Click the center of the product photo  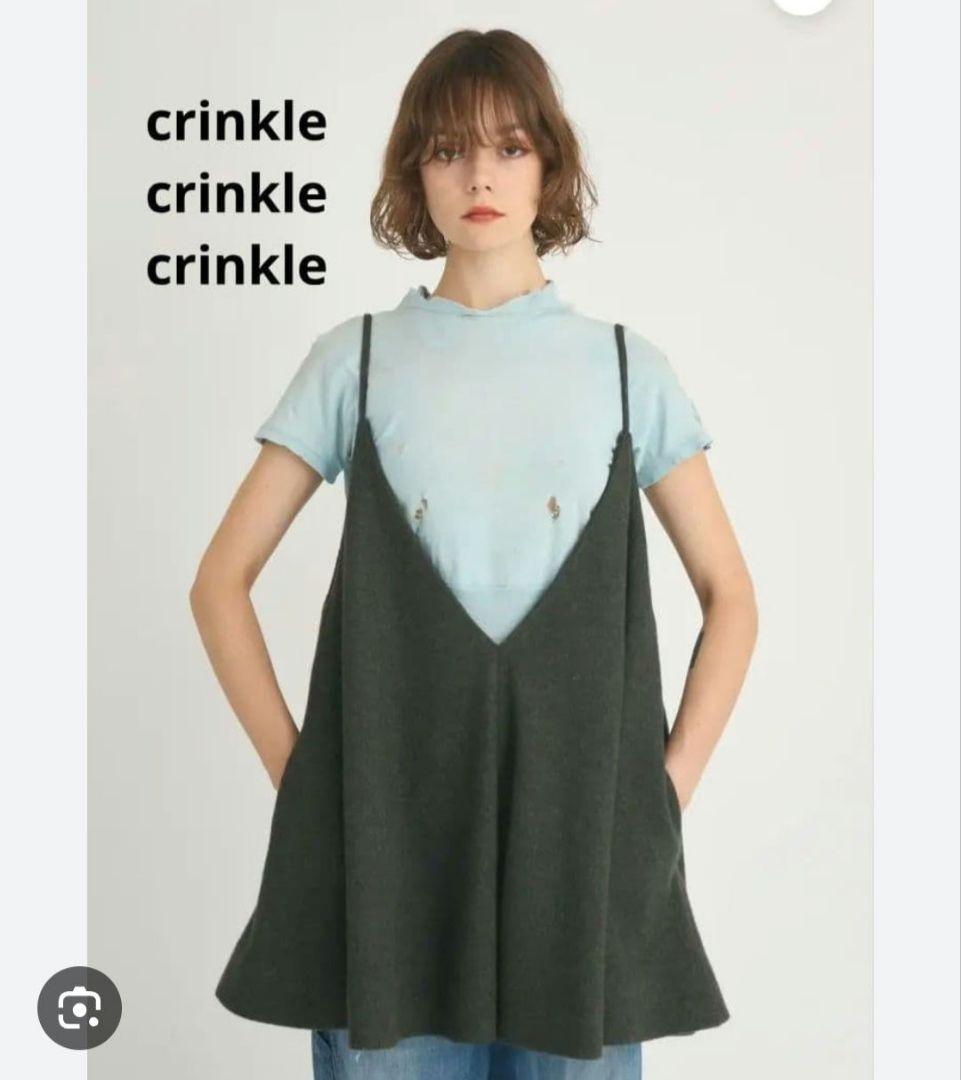(x=480, y=540)
